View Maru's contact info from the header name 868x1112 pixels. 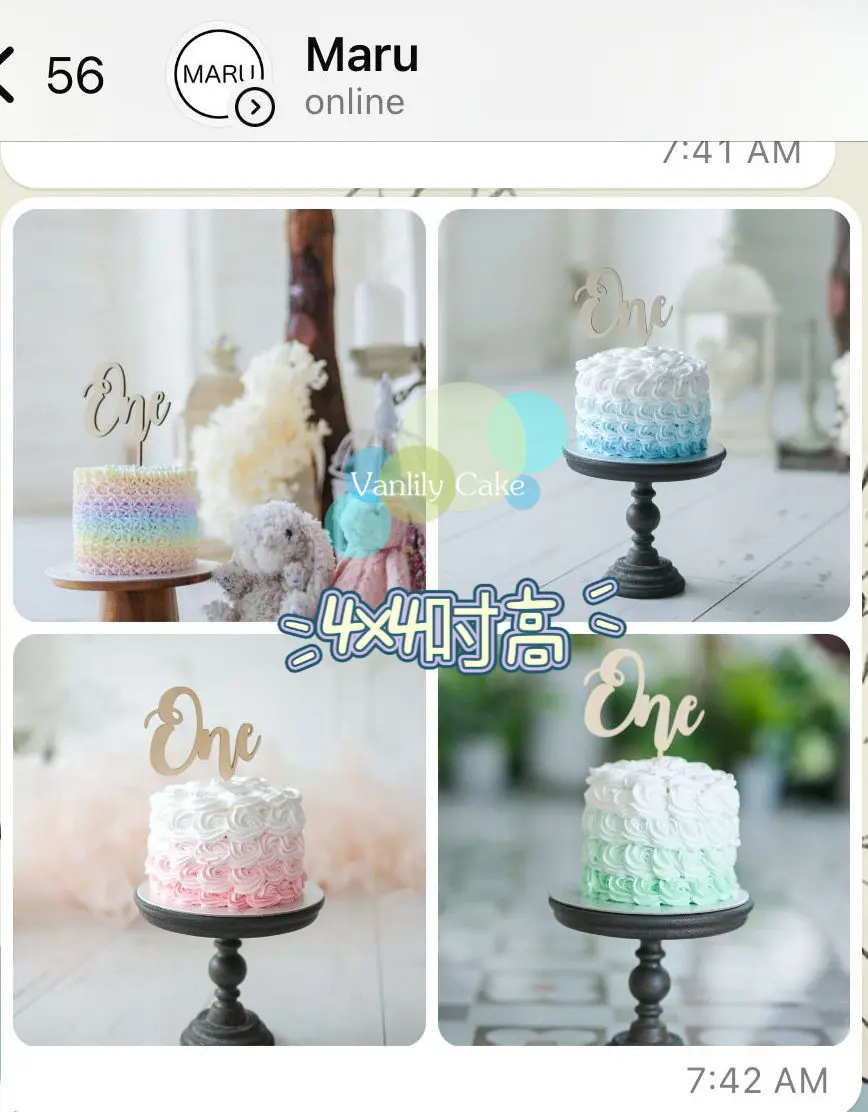tap(361, 56)
